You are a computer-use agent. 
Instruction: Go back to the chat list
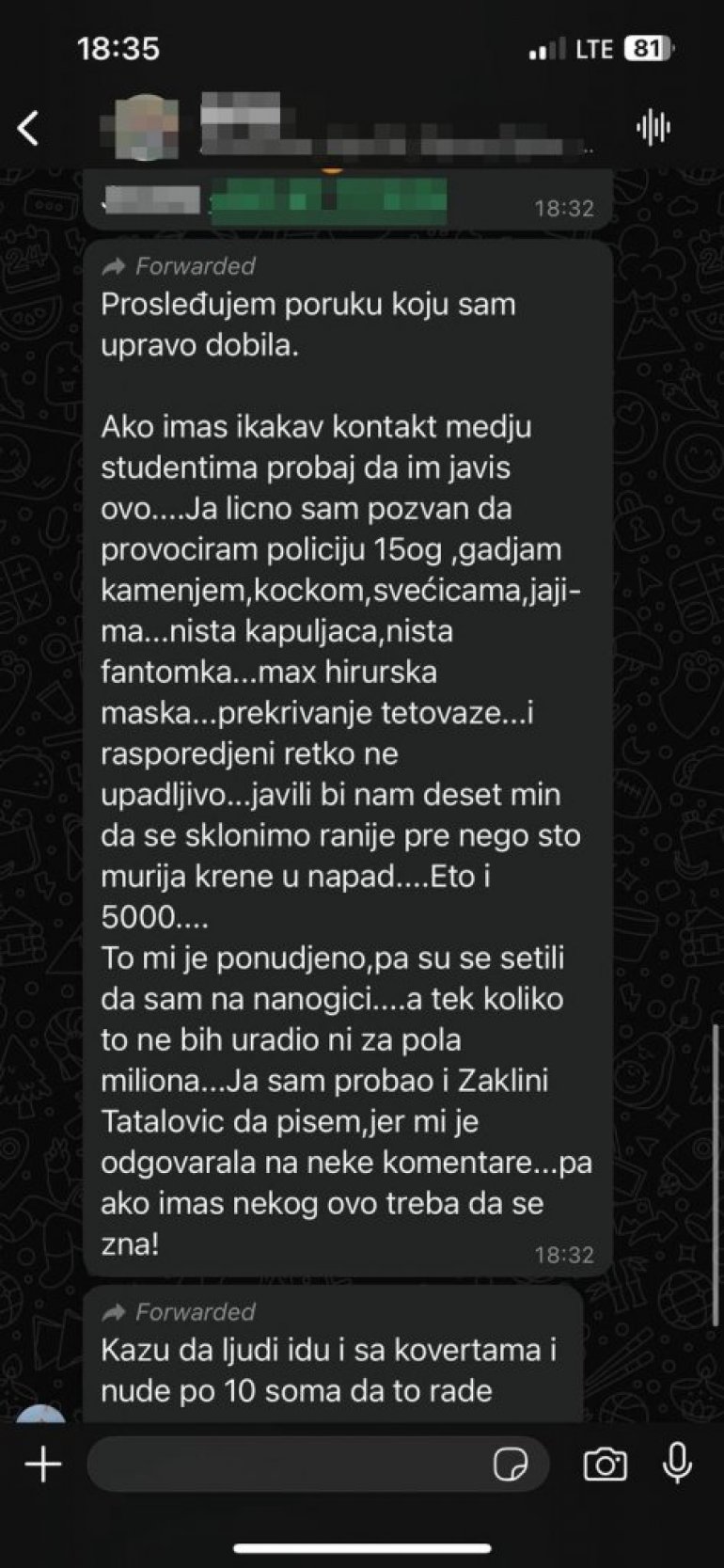pyautogui.click(x=29, y=128)
